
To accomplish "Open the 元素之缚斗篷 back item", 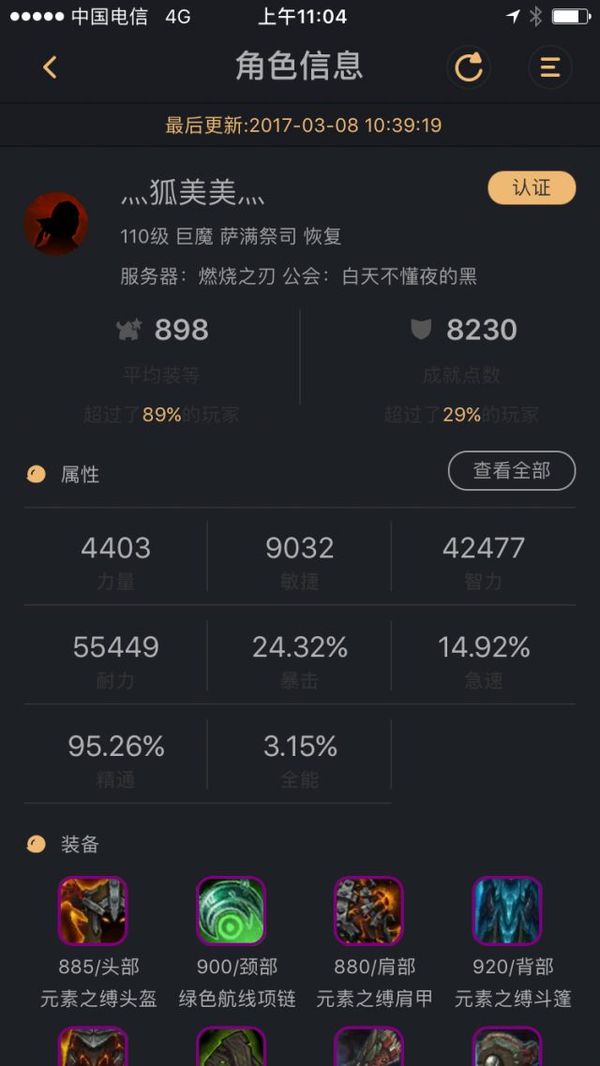I will point(507,911).
